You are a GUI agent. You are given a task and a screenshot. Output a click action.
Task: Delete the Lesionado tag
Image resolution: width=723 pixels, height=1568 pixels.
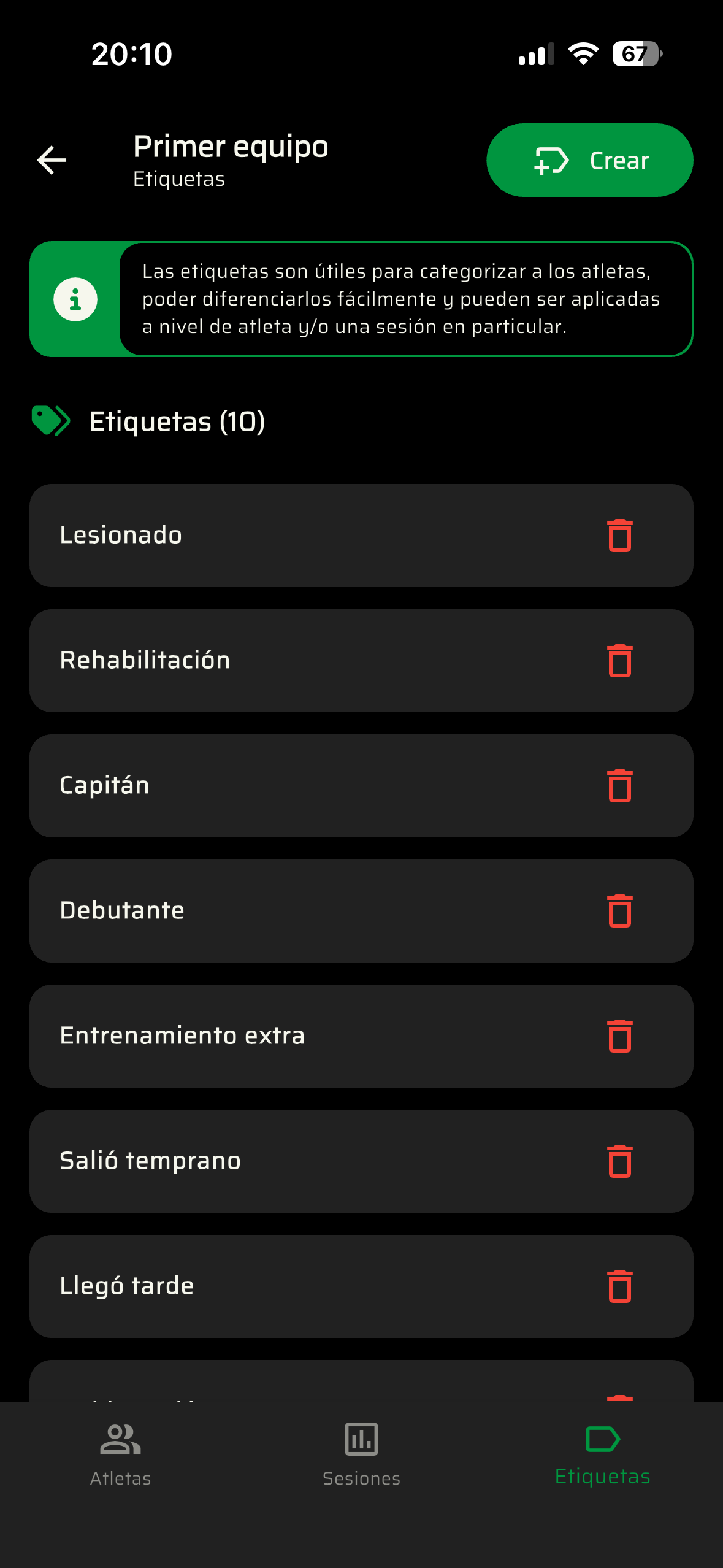tap(620, 534)
